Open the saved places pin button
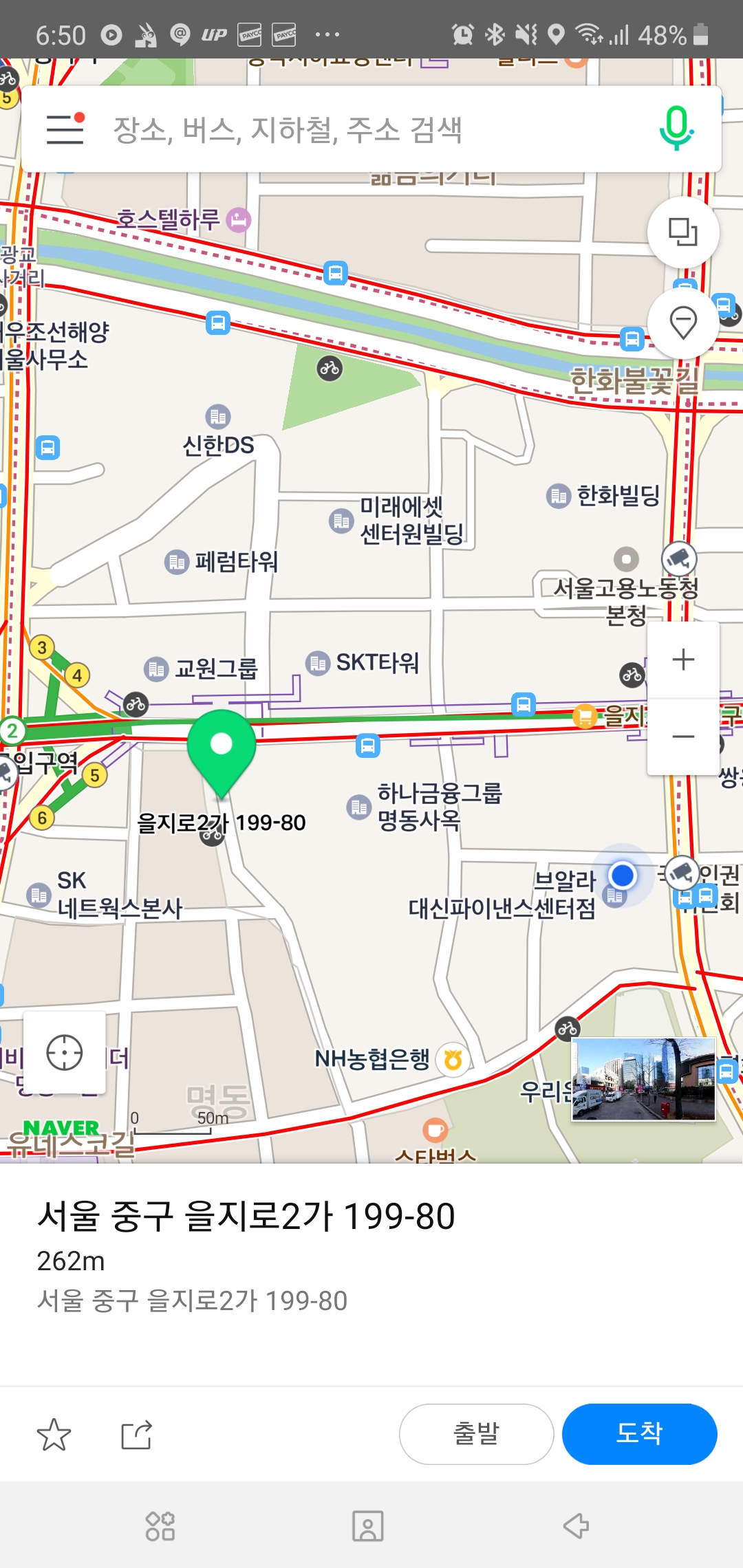Viewport: 743px width, 1568px height. (683, 323)
